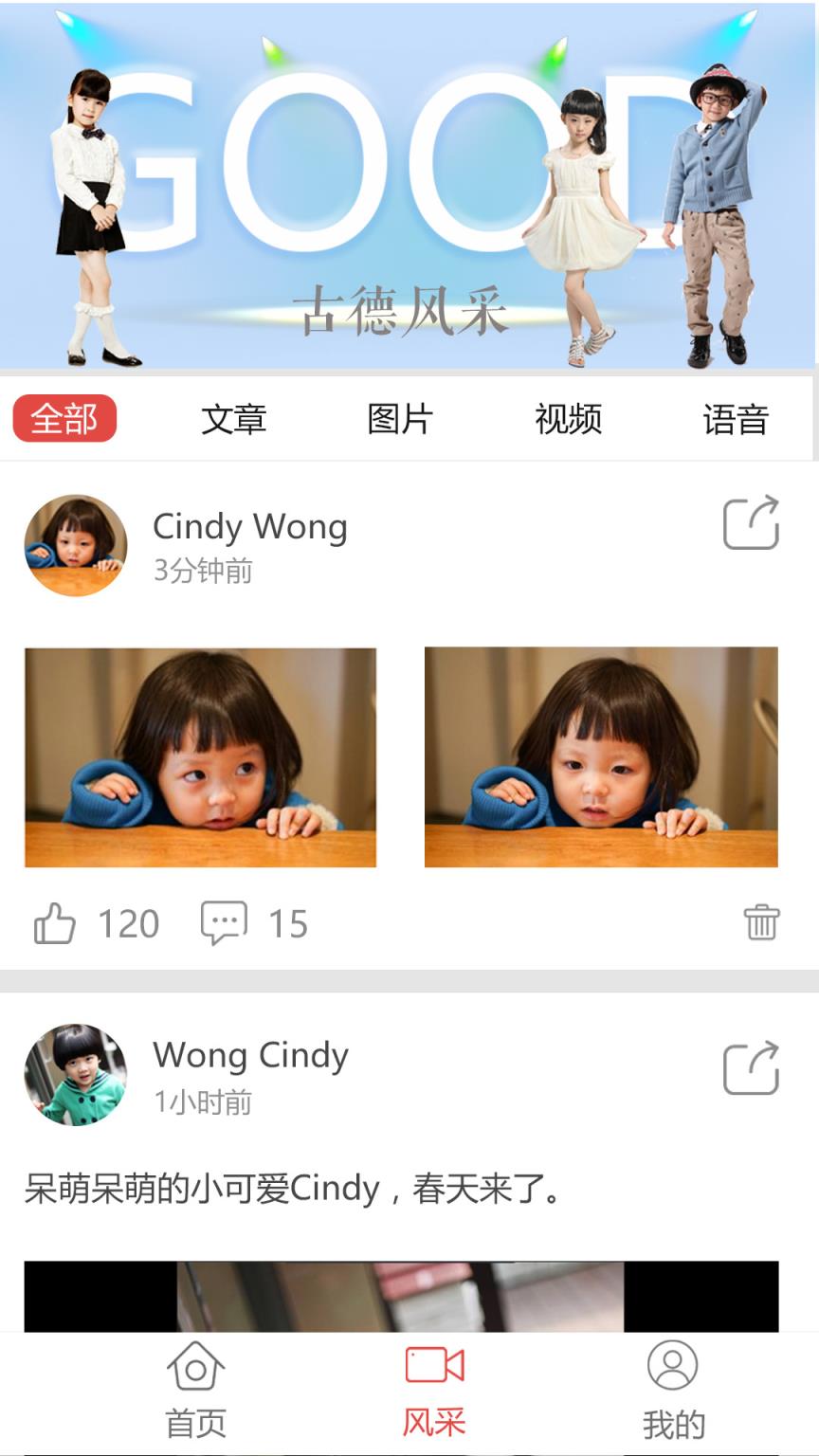Open second photo in Cindy Wong's post

pyautogui.click(x=601, y=757)
